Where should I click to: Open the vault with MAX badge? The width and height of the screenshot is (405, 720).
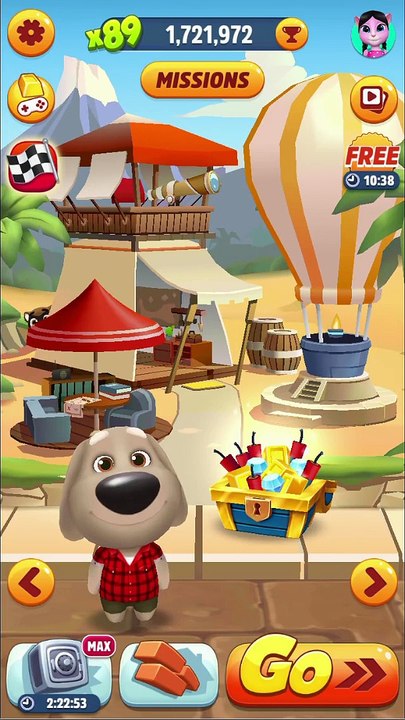coord(60,676)
